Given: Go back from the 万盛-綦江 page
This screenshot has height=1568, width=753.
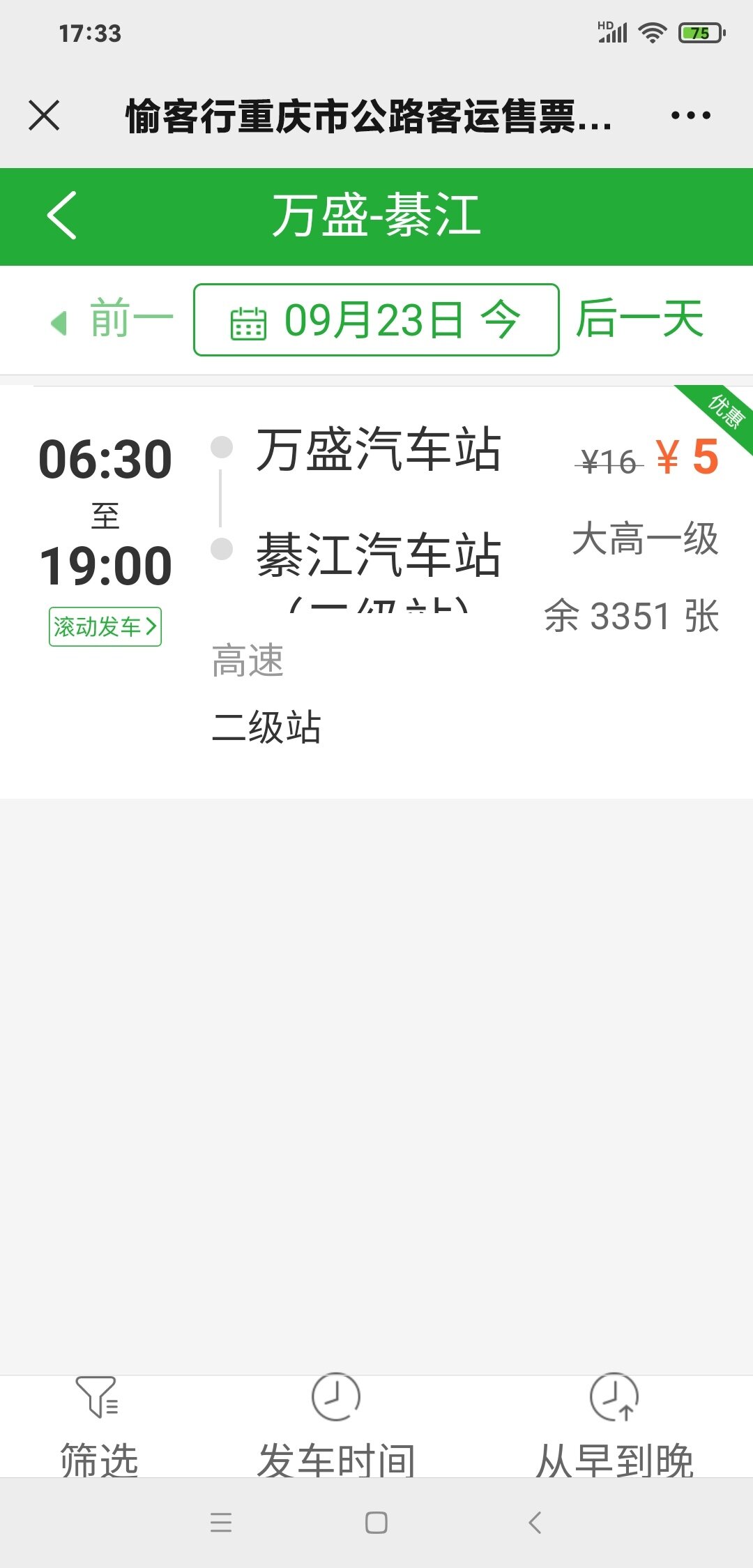Looking at the screenshot, I should pyautogui.click(x=62, y=216).
